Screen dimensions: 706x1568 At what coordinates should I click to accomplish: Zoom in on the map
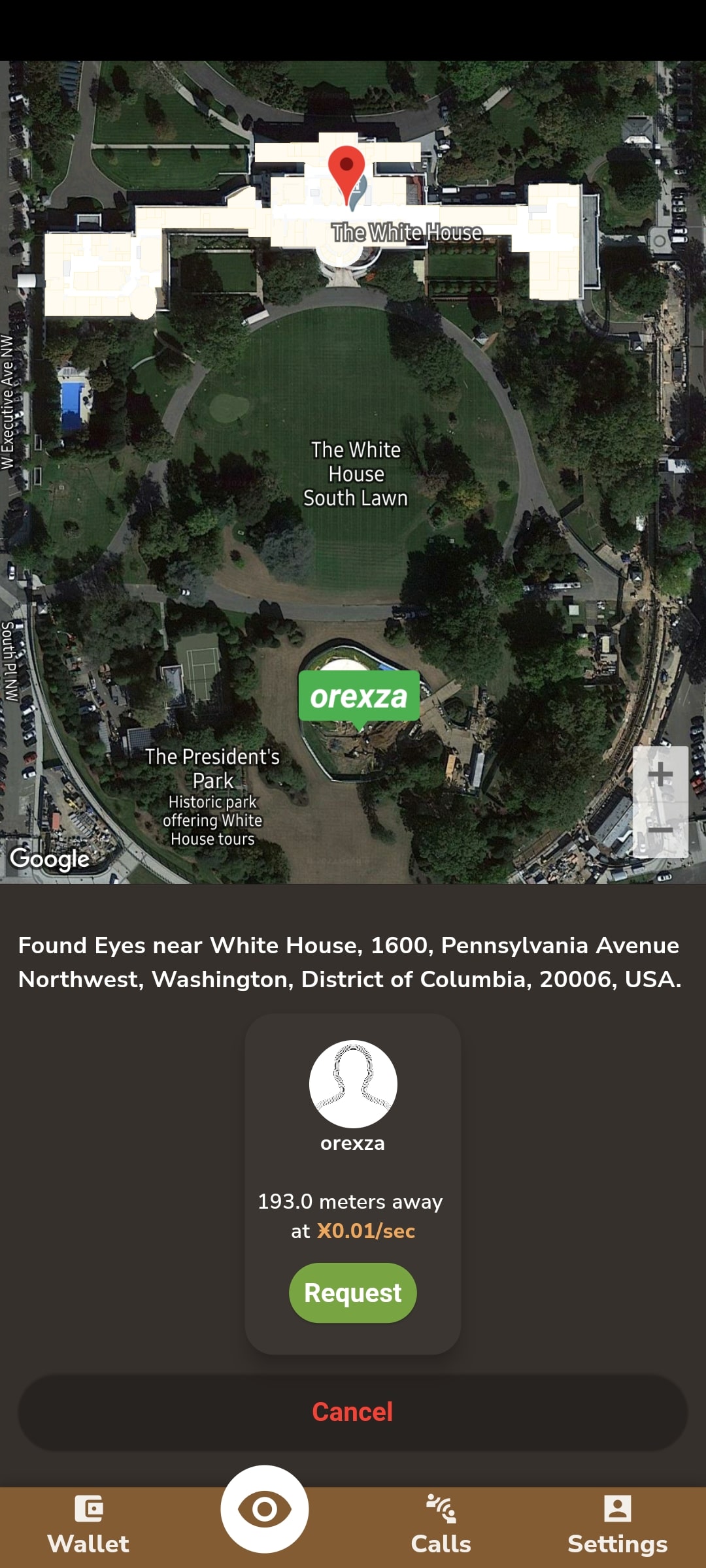[660, 774]
